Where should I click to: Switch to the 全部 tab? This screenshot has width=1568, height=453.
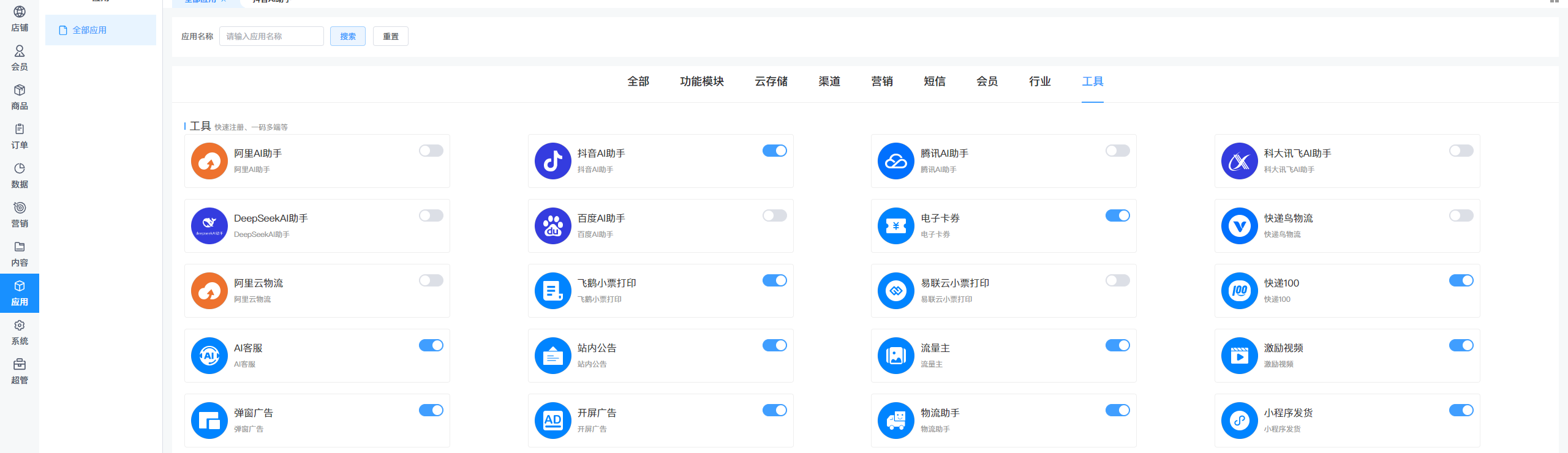[x=638, y=81]
